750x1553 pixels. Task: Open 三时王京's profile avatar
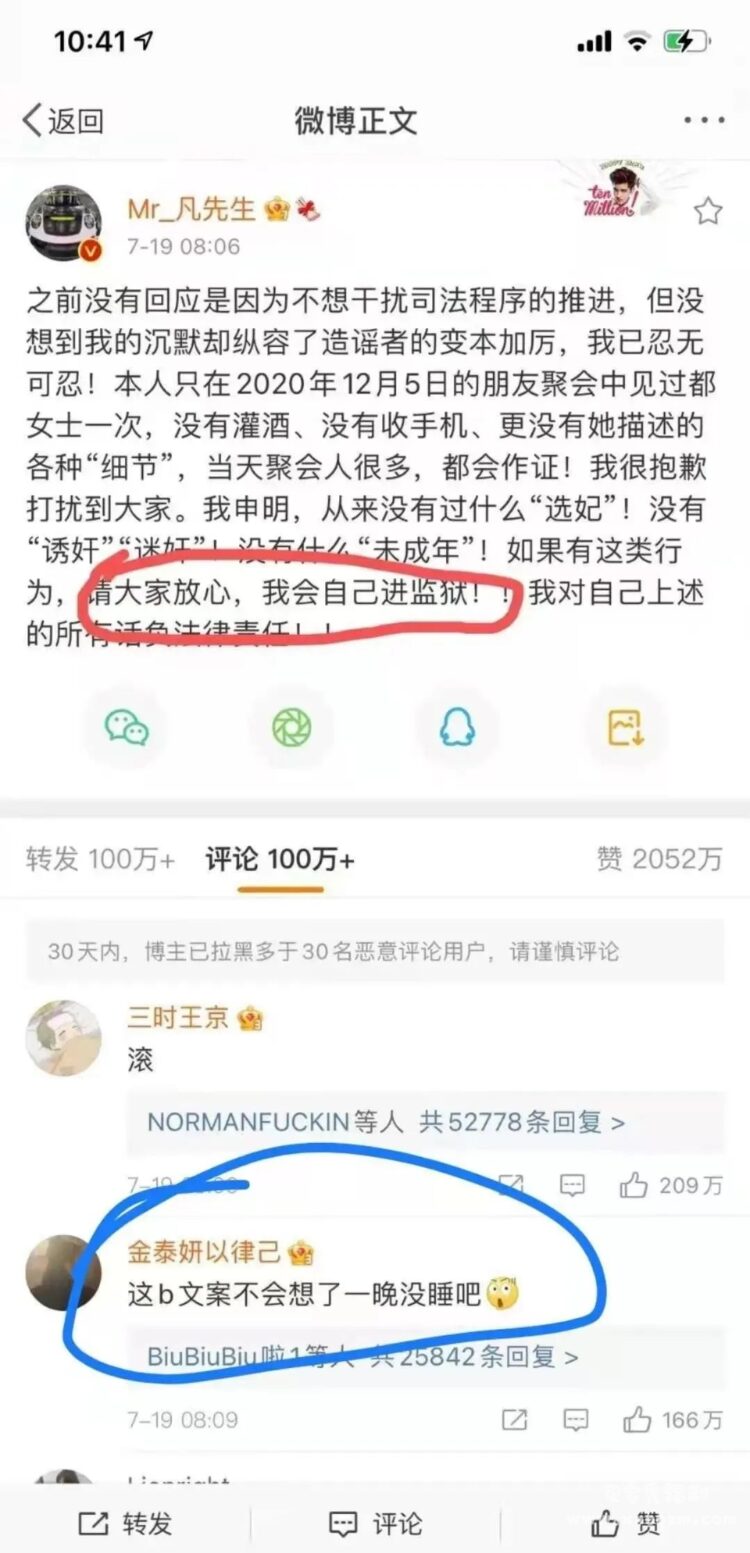[x=63, y=1038]
